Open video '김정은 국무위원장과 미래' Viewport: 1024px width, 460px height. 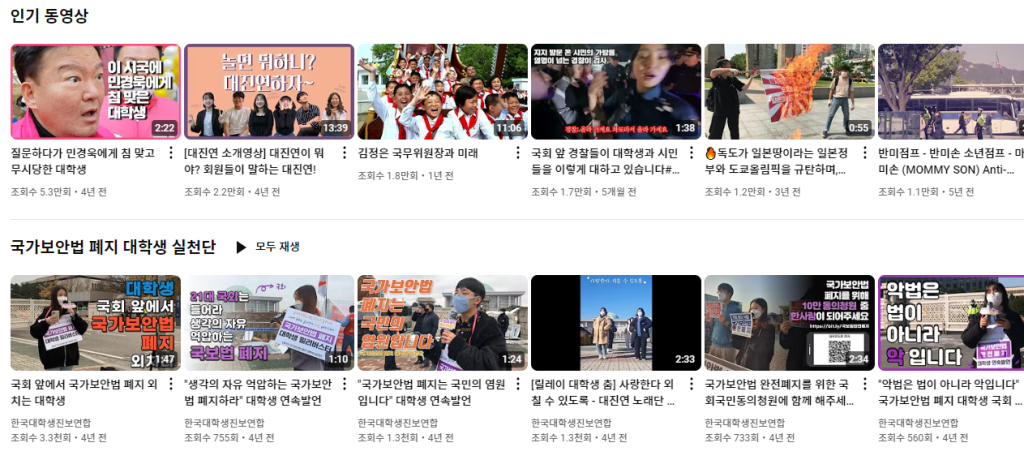(x=442, y=91)
